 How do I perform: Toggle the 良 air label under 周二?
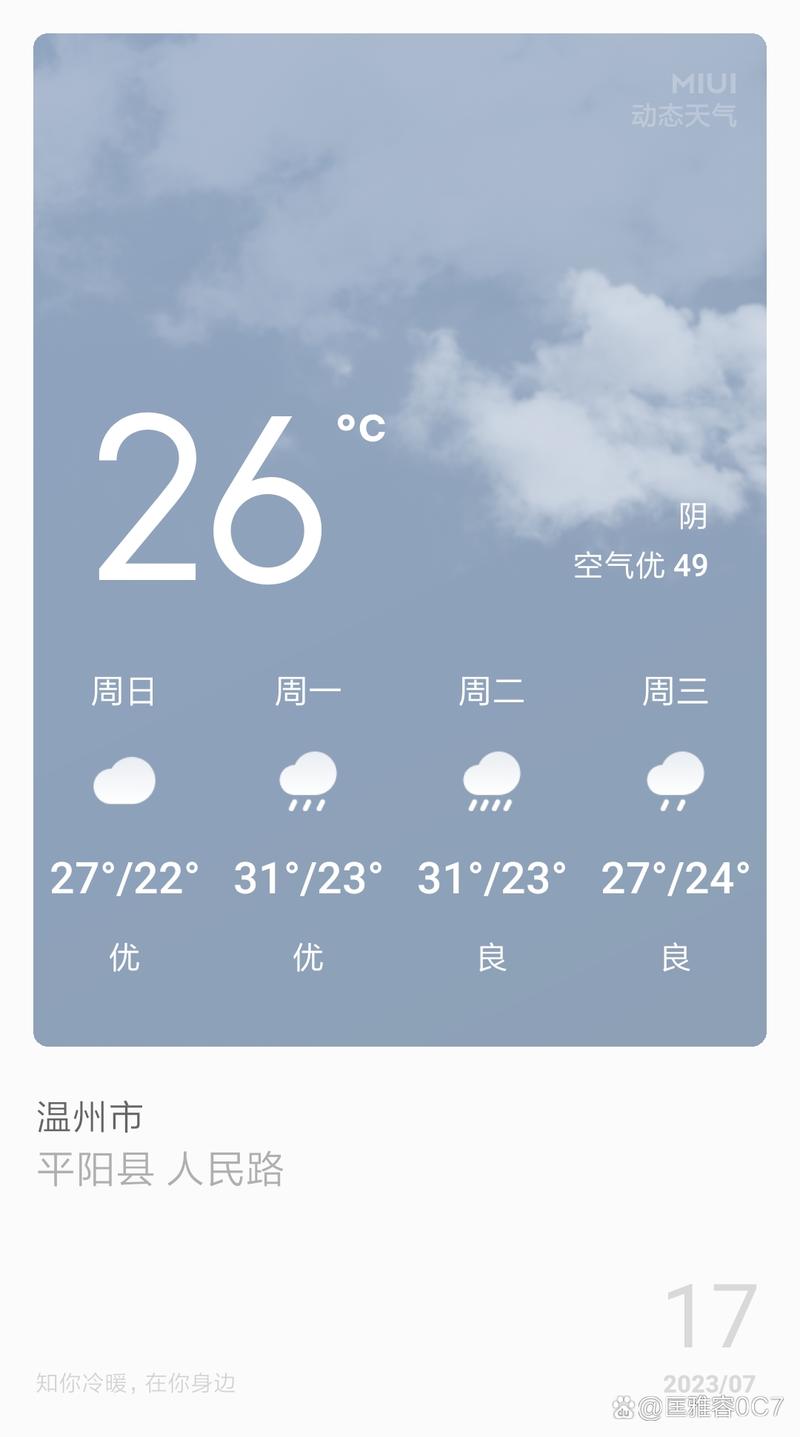[490, 957]
